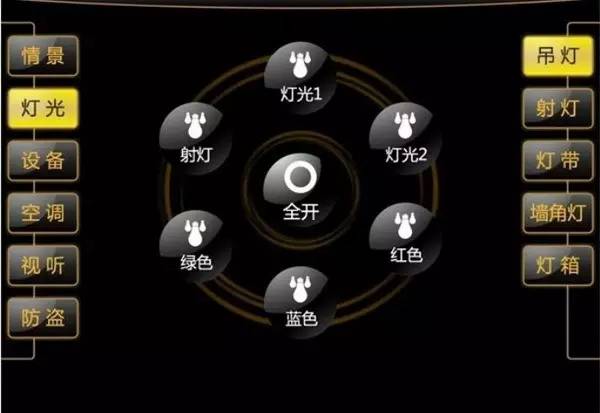Choose the 灯带 light strip category
This screenshot has width=600, height=413.
552,160
